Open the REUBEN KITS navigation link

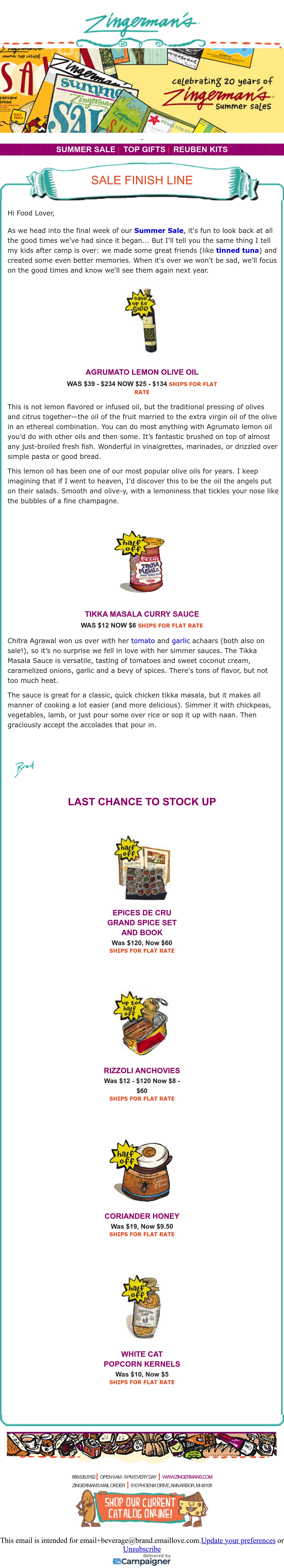pyautogui.click(x=200, y=149)
